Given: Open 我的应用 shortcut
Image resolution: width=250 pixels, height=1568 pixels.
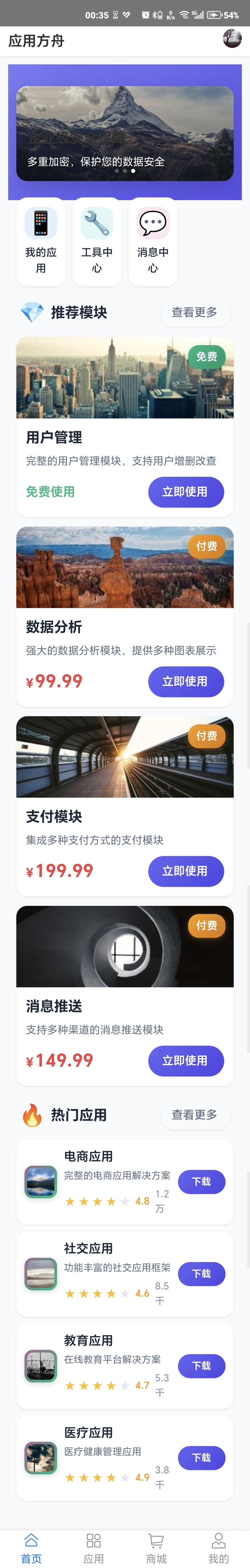Looking at the screenshot, I should click(41, 242).
